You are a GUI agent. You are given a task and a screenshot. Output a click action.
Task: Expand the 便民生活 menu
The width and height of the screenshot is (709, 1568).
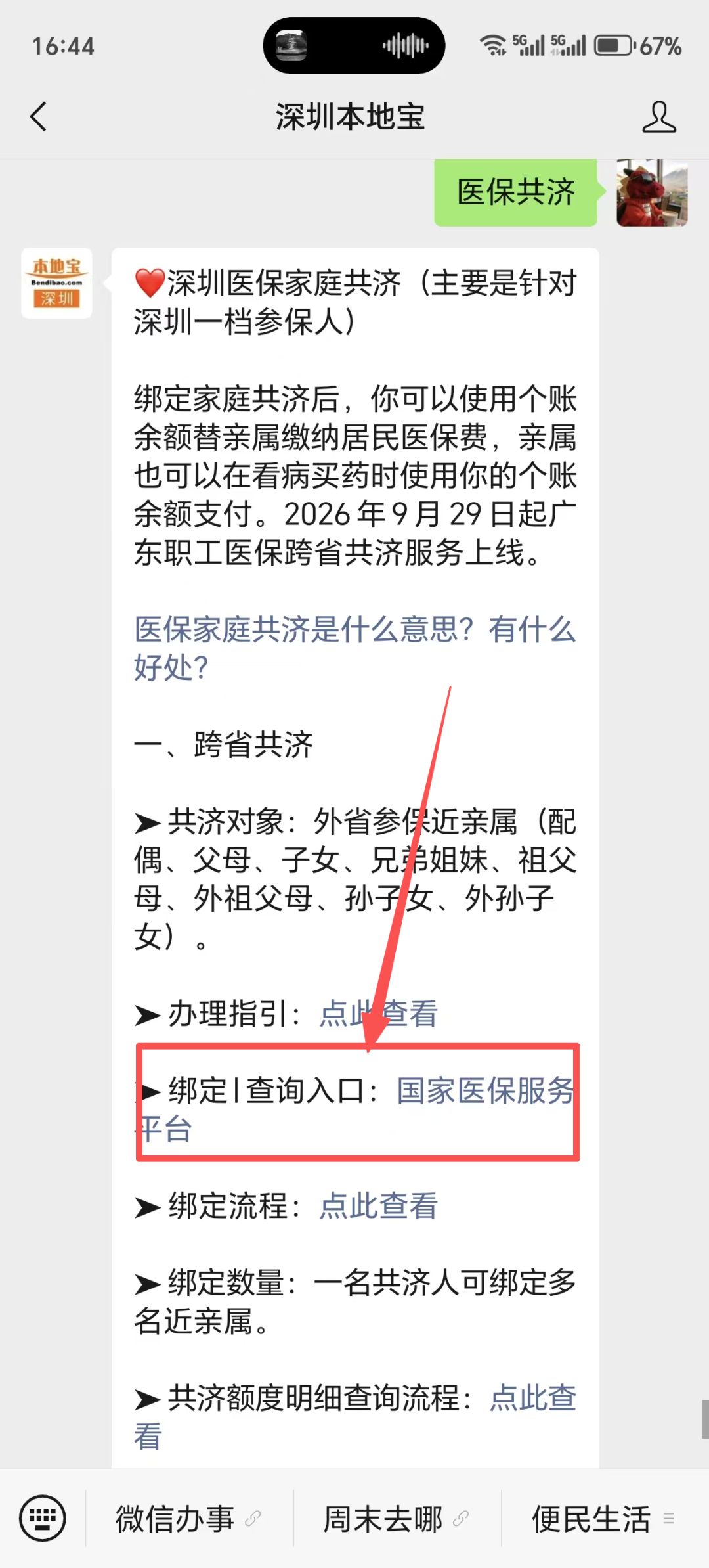pyautogui.click(x=604, y=1519)
